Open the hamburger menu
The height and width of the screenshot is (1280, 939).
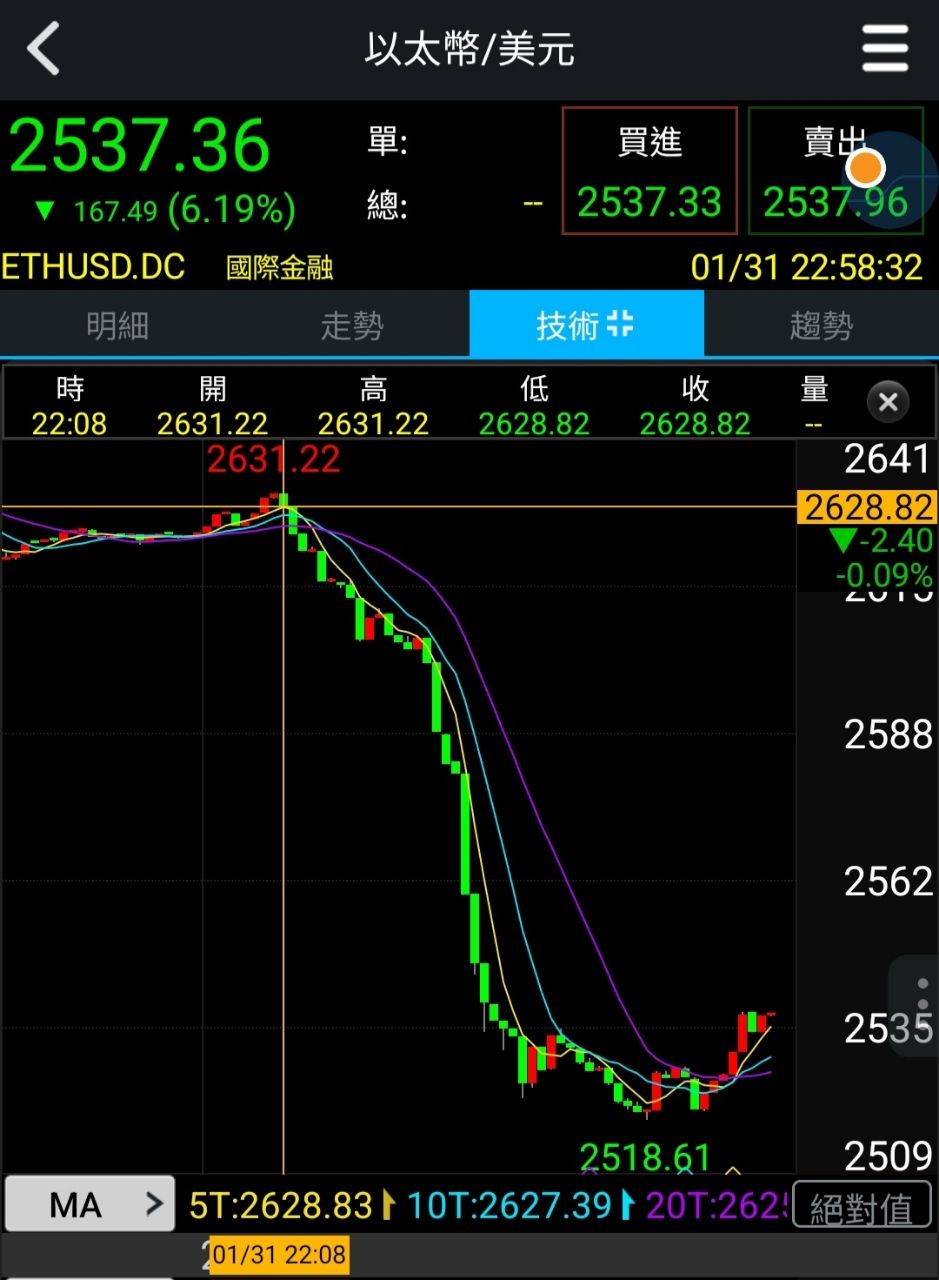tap(885, 50)
